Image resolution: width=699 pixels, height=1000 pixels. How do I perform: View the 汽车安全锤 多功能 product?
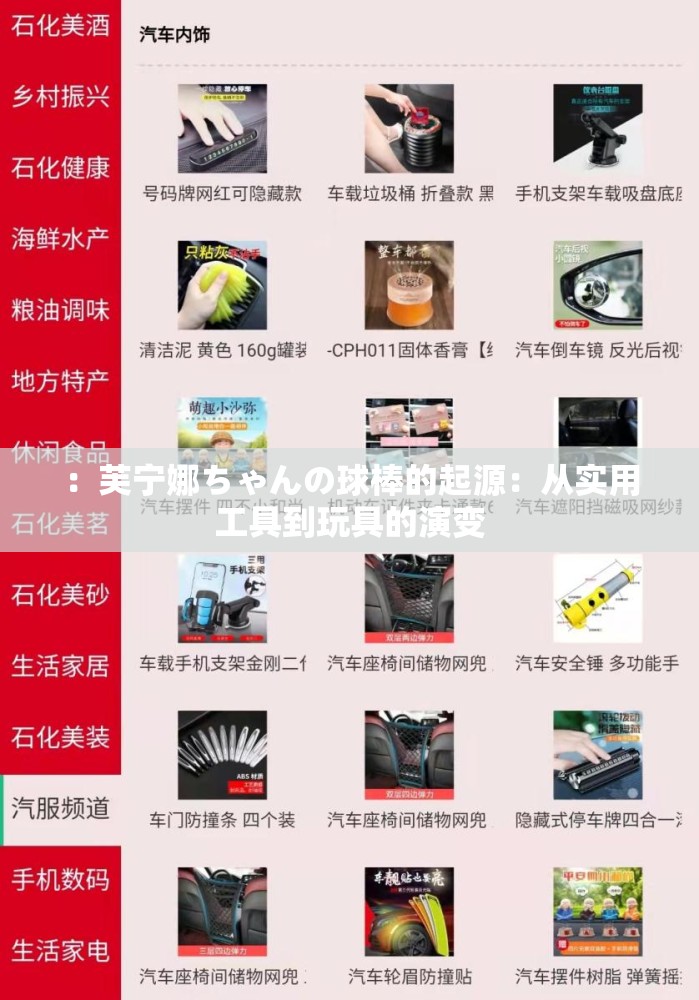coord(598,599)
